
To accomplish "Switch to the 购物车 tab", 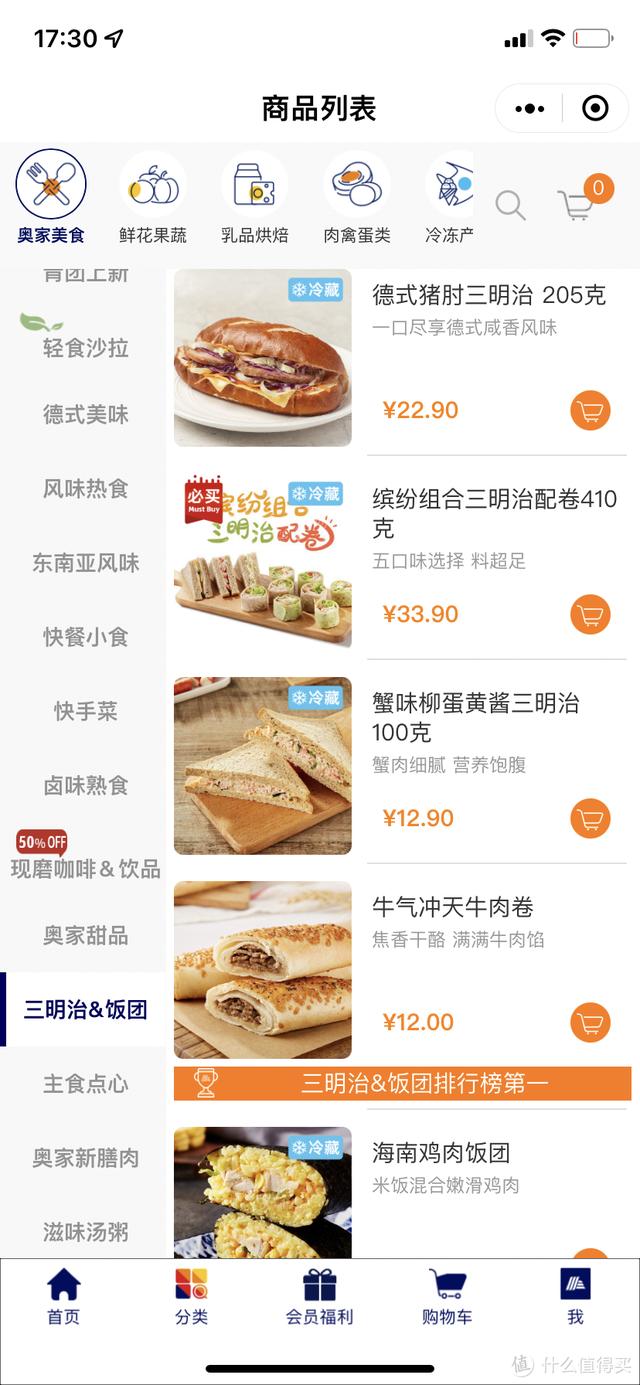I will pyautogui.click(x=446, y=1297).
